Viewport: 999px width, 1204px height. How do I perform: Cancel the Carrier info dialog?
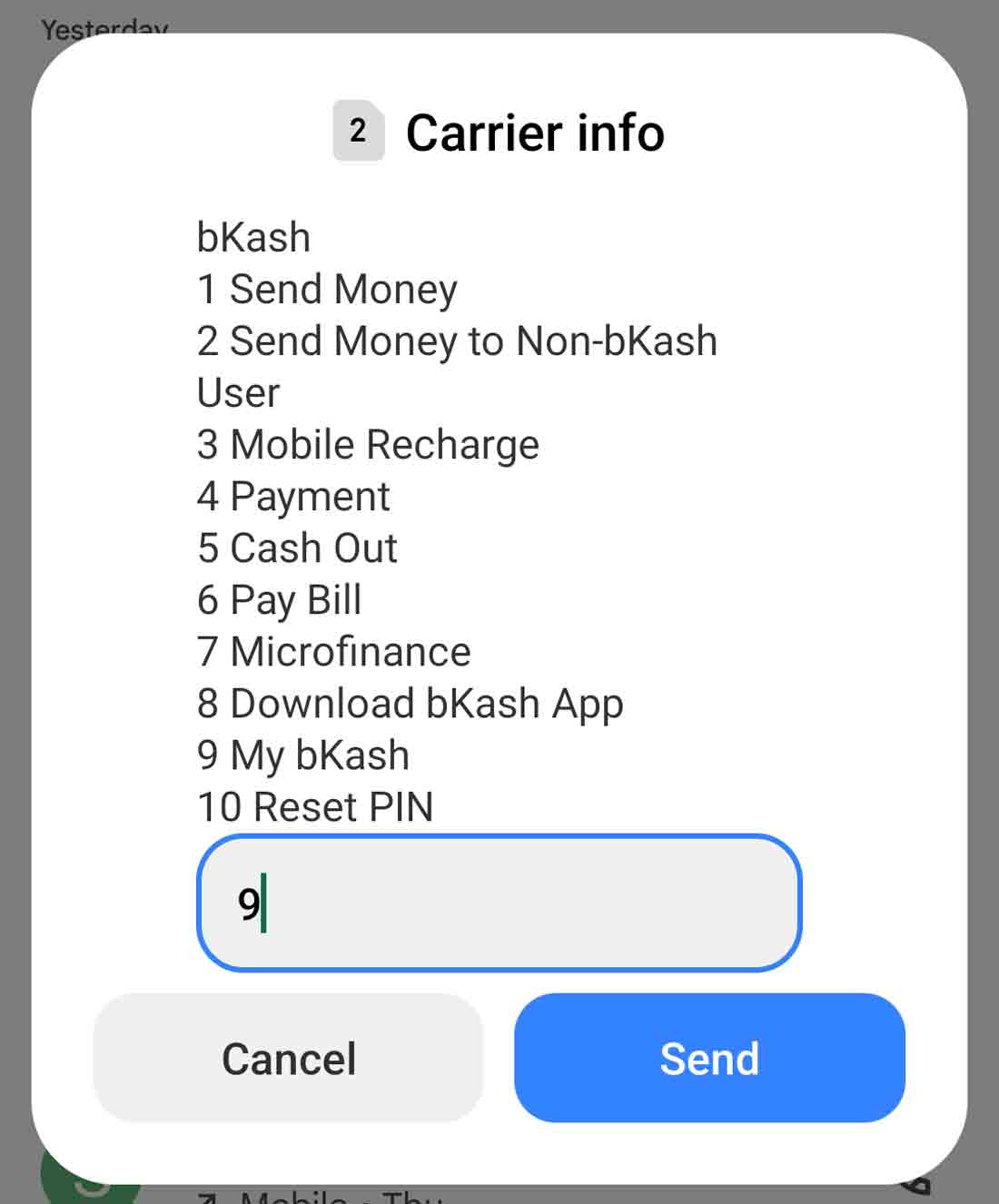point(288,1058)
